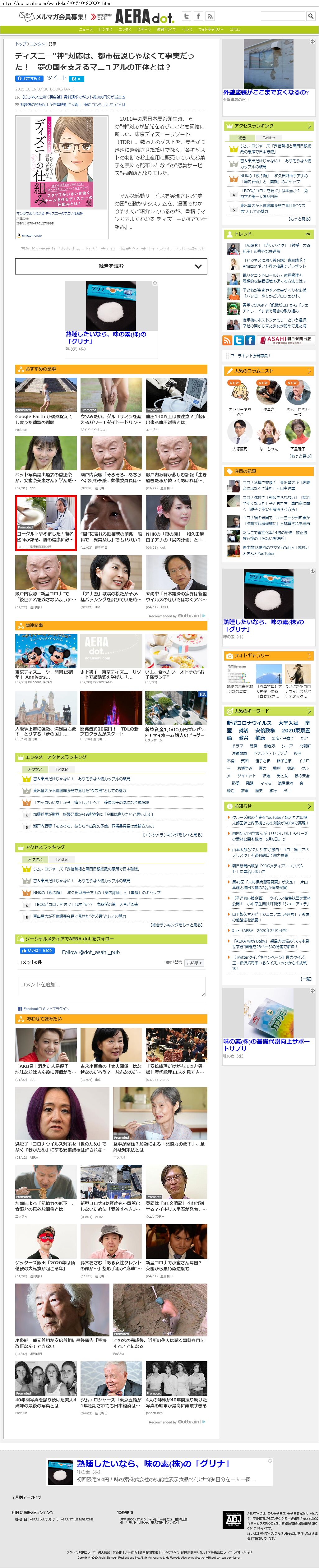Open the header Twitter icon
The image size is (319, 1568).
(x=186, y=16)
